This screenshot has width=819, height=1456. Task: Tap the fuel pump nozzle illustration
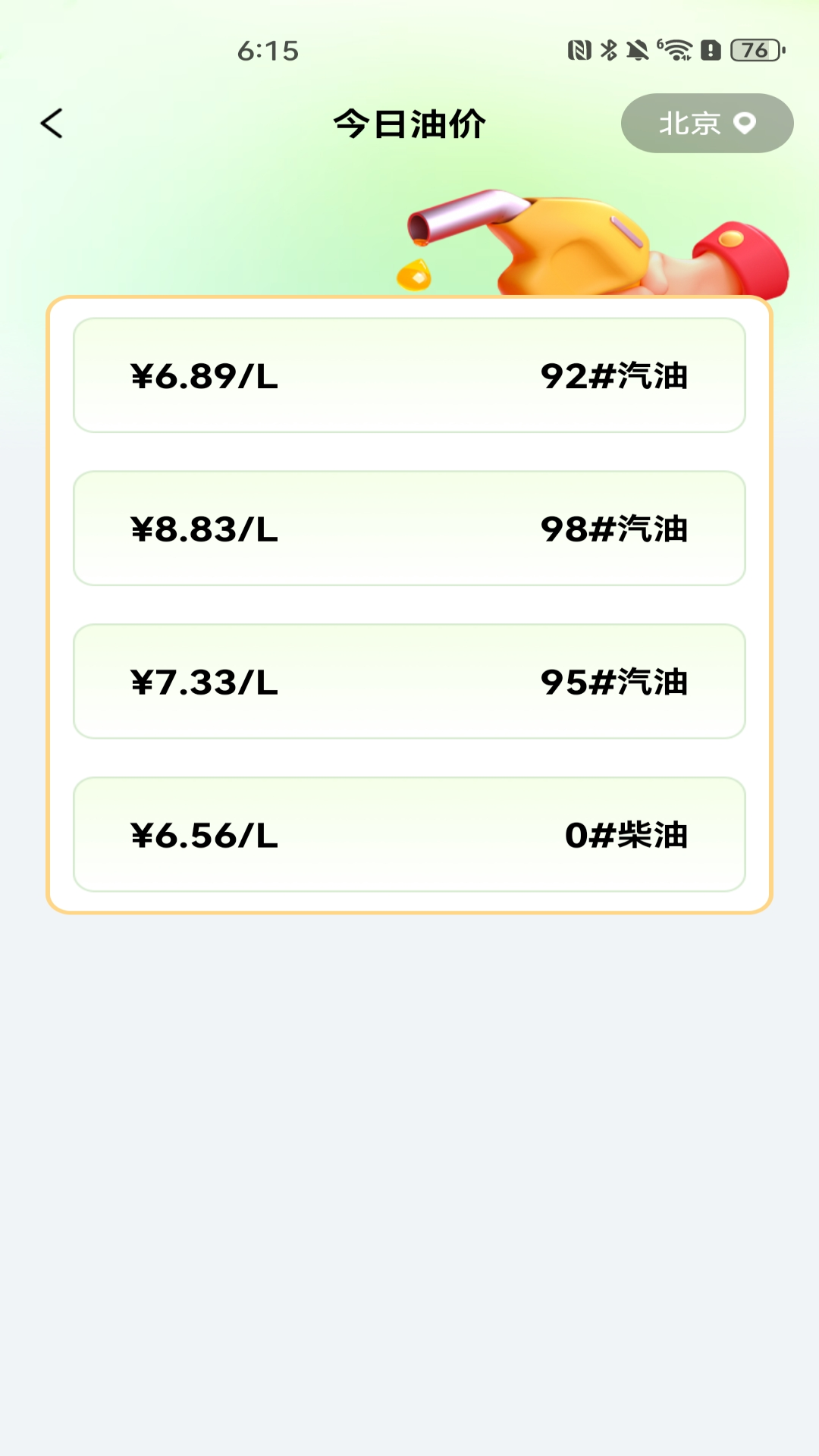(x=576, y=235)
